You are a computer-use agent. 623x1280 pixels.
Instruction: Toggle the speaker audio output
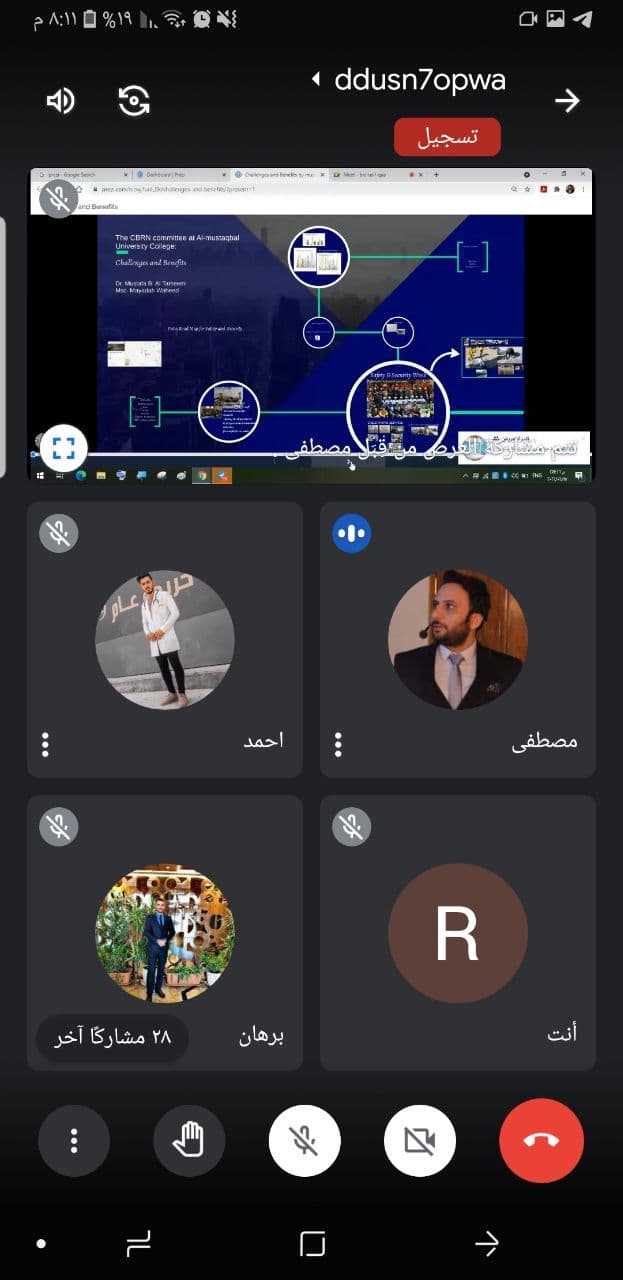click(x=60, y=101)
